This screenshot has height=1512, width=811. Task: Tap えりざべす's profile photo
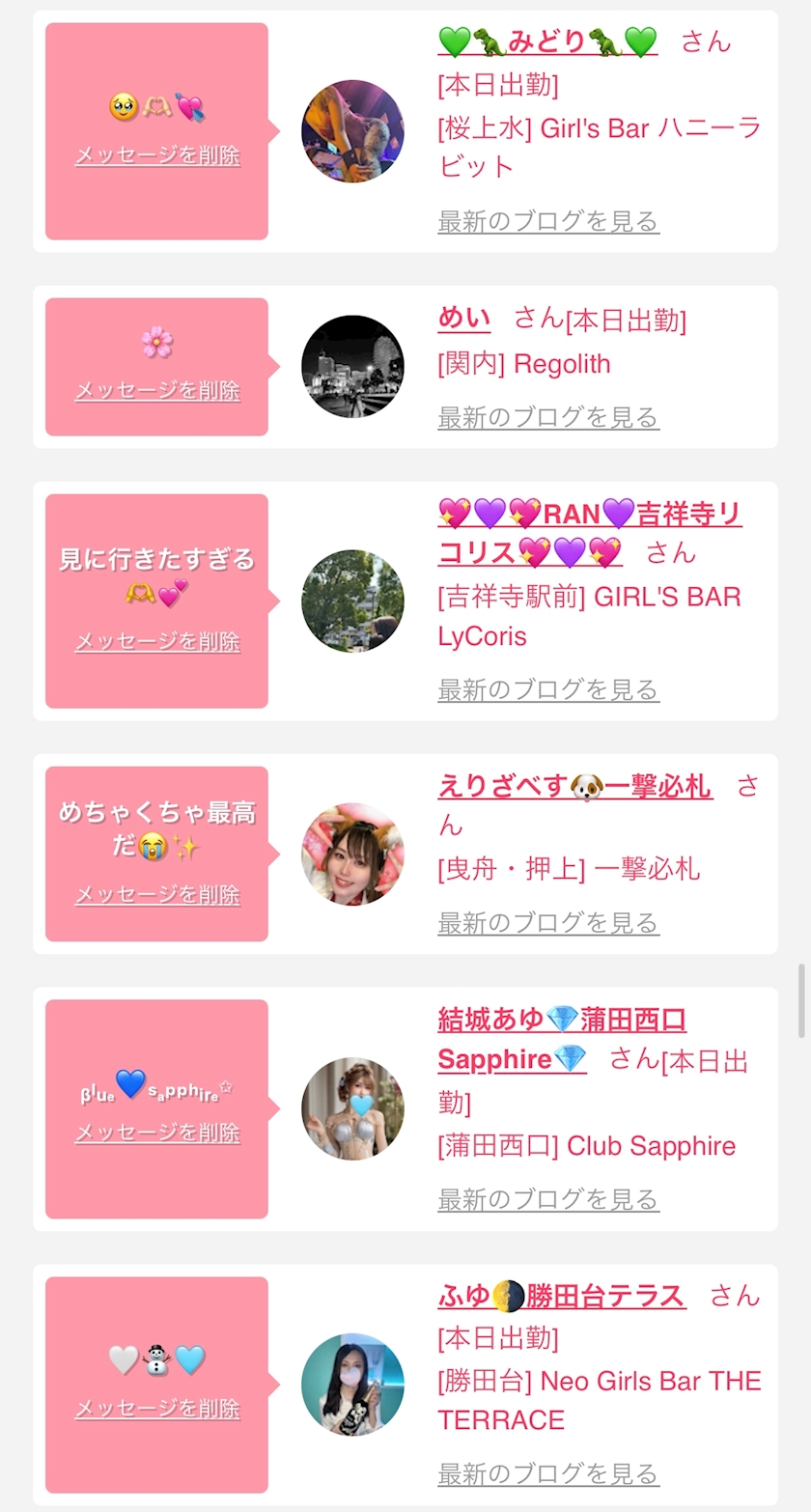[352, 854]
